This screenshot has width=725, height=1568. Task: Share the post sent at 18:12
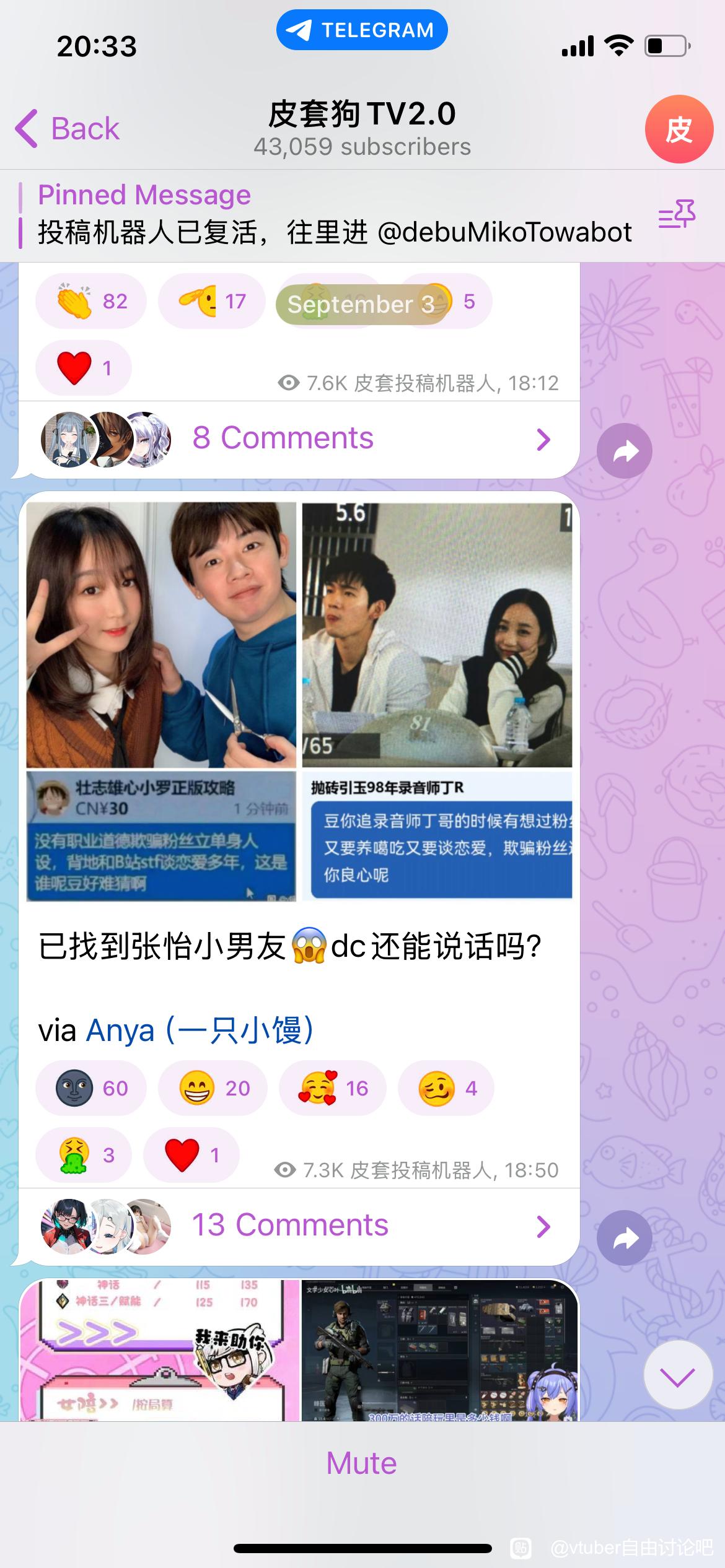(x=625, y=451)
